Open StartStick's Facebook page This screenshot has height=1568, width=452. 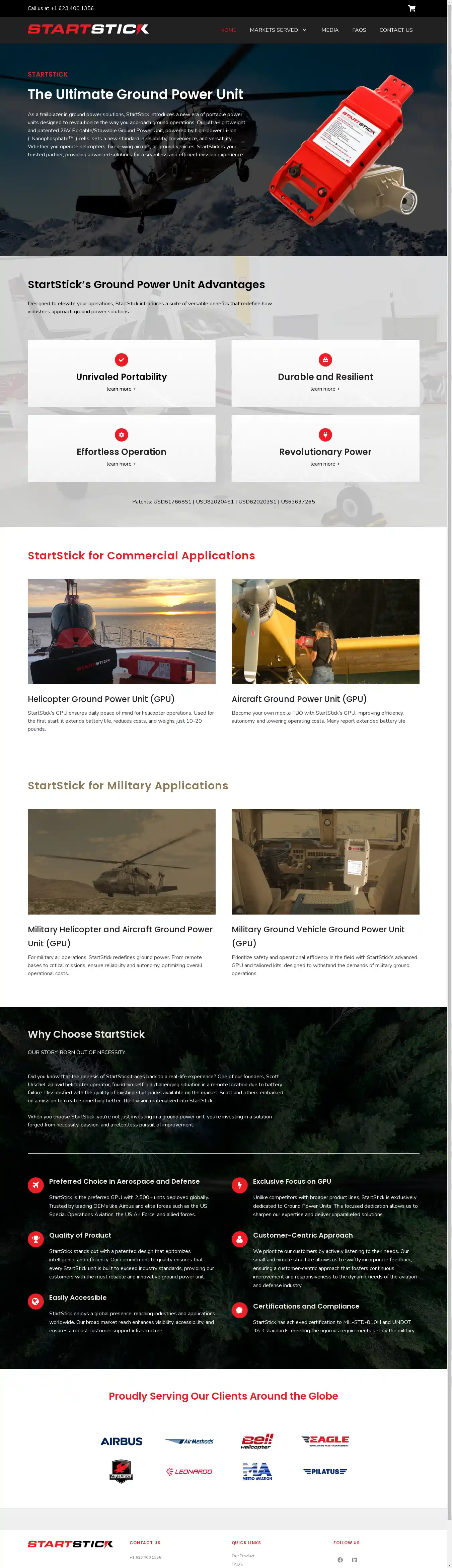(x=340, y=1560)
